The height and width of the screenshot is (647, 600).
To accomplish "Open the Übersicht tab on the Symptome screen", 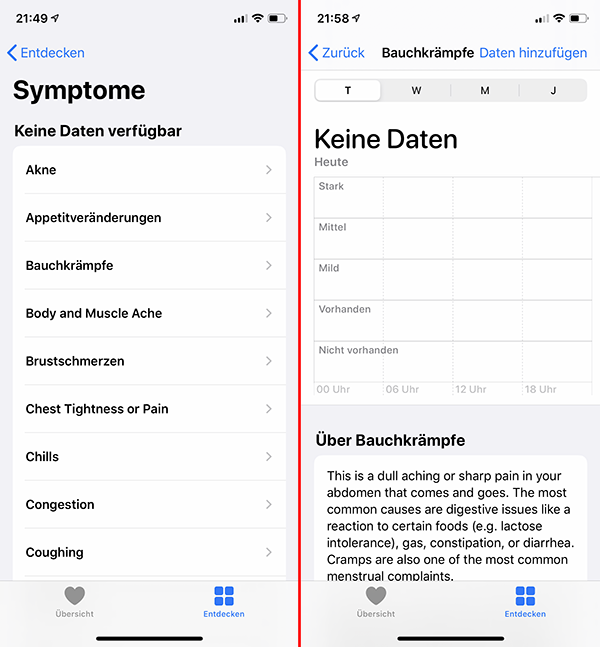I will pyautogui.click(x=75, y=602).
